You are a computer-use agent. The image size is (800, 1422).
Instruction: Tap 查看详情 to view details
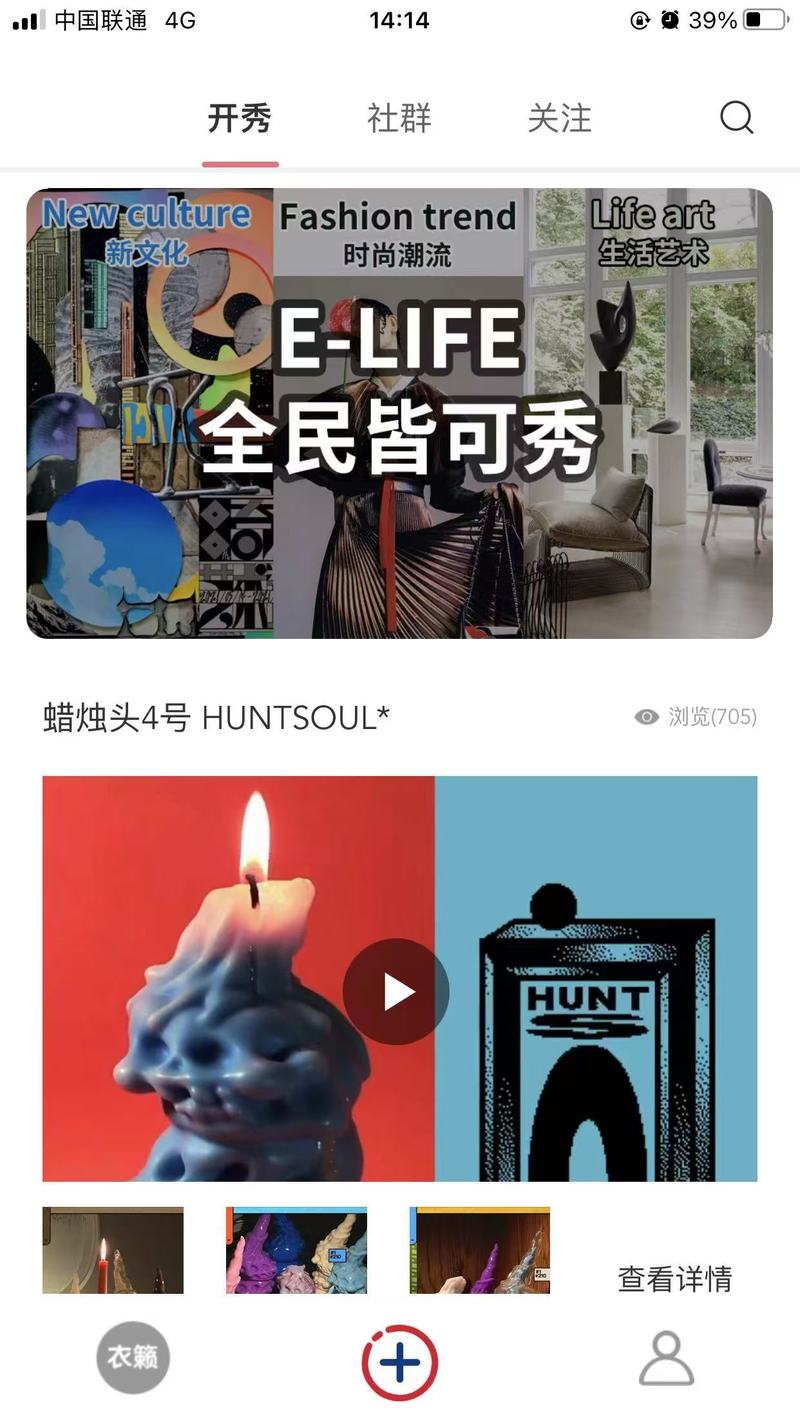pyautogui.click(x=675, y=1278)
